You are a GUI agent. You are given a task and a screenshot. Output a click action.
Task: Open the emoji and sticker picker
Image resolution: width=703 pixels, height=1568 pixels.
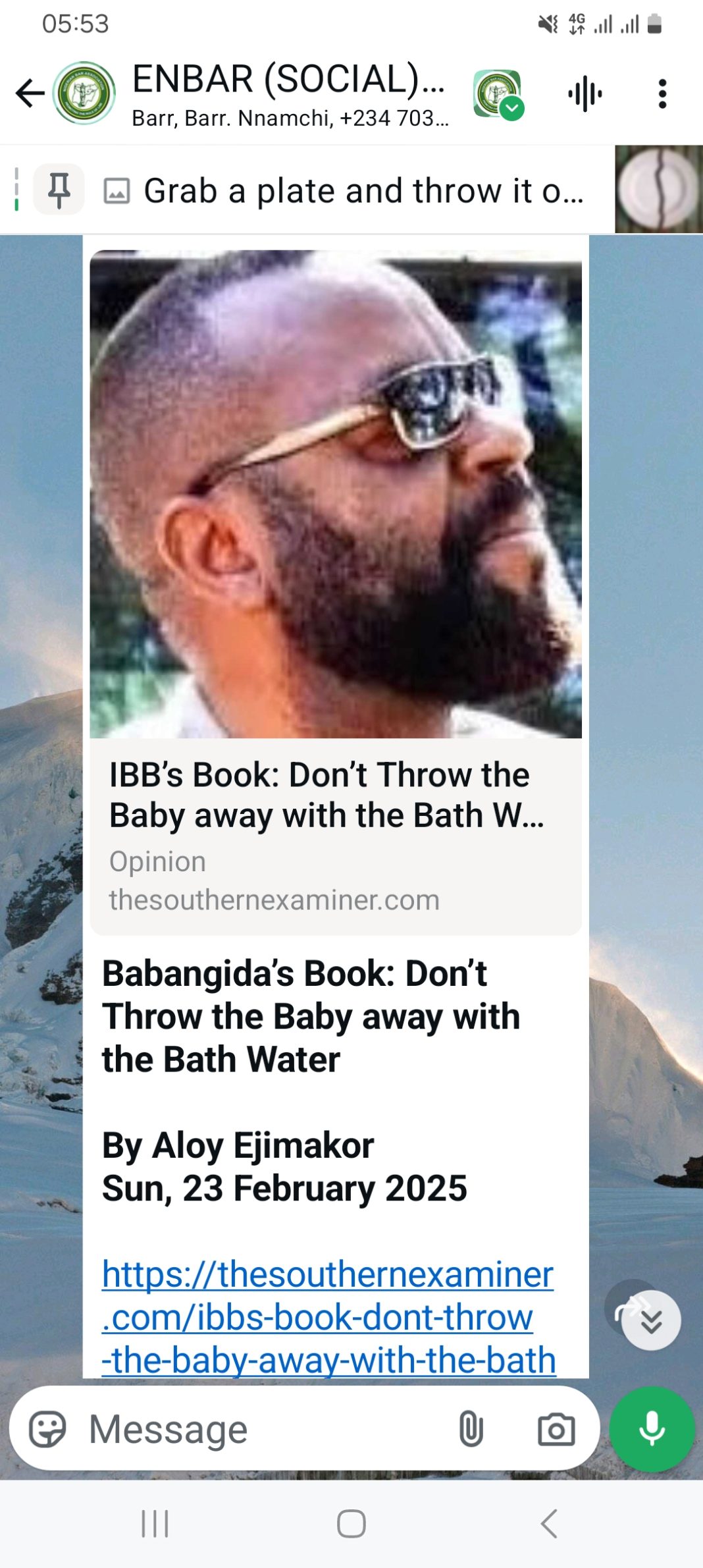coord(47,1429)
